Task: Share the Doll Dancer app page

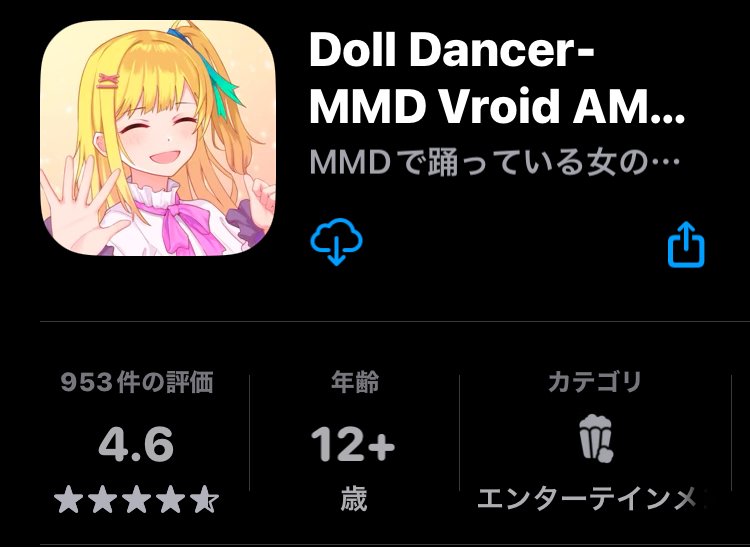Action: (686, 244)
